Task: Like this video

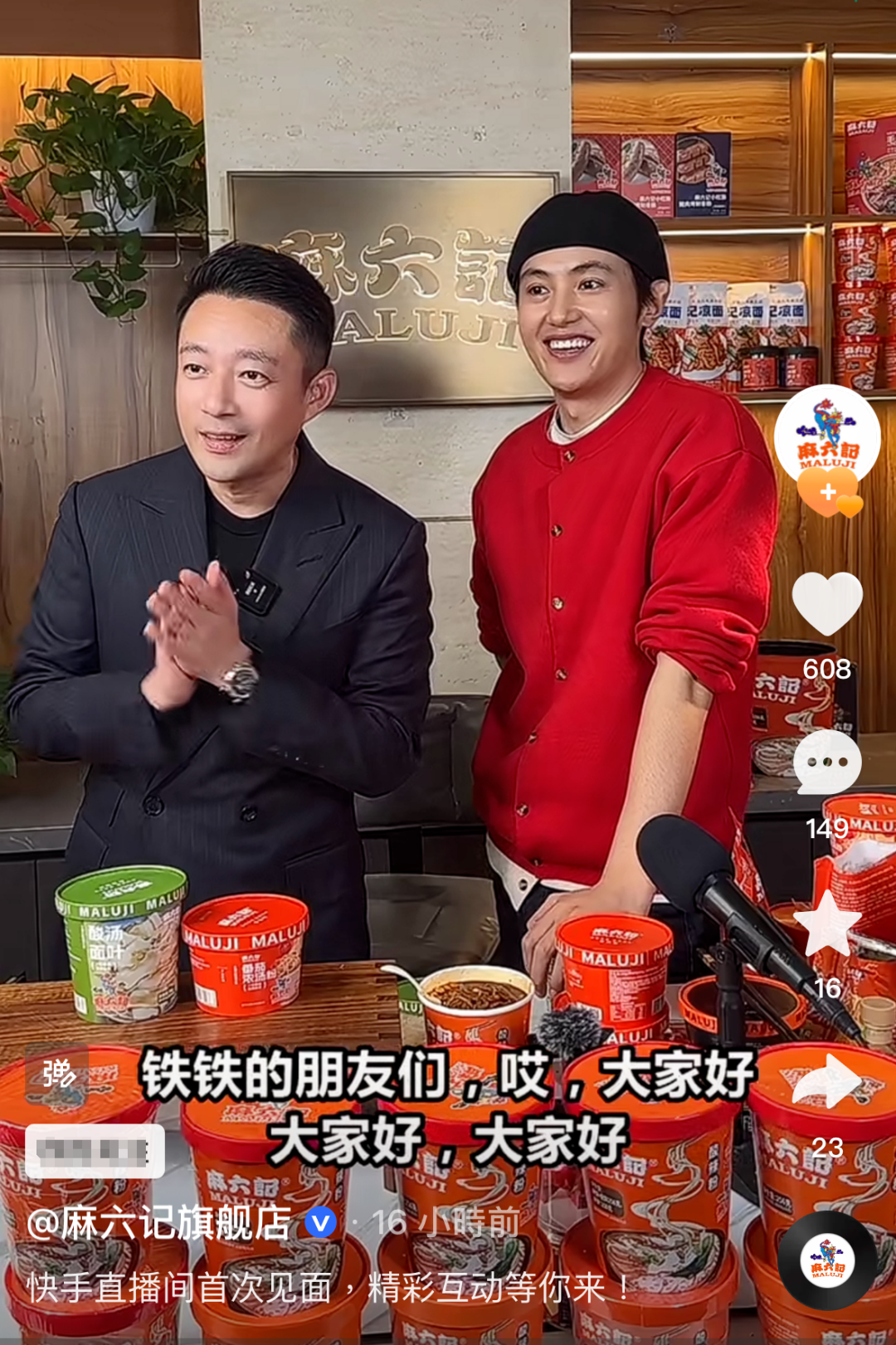Action: (827, 603)
